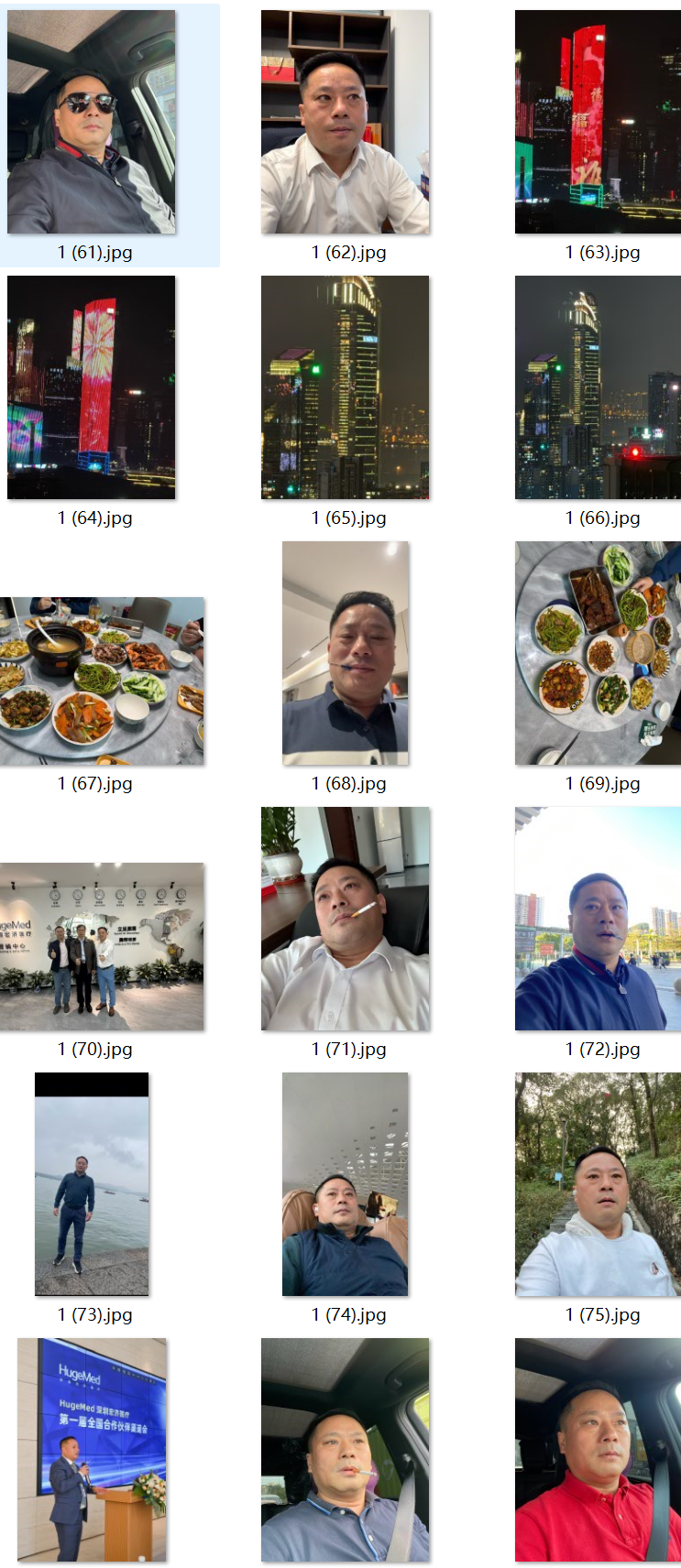681x1568 pixels.
Task: Open the file 1 (74).jpg
Action: 346,1184
